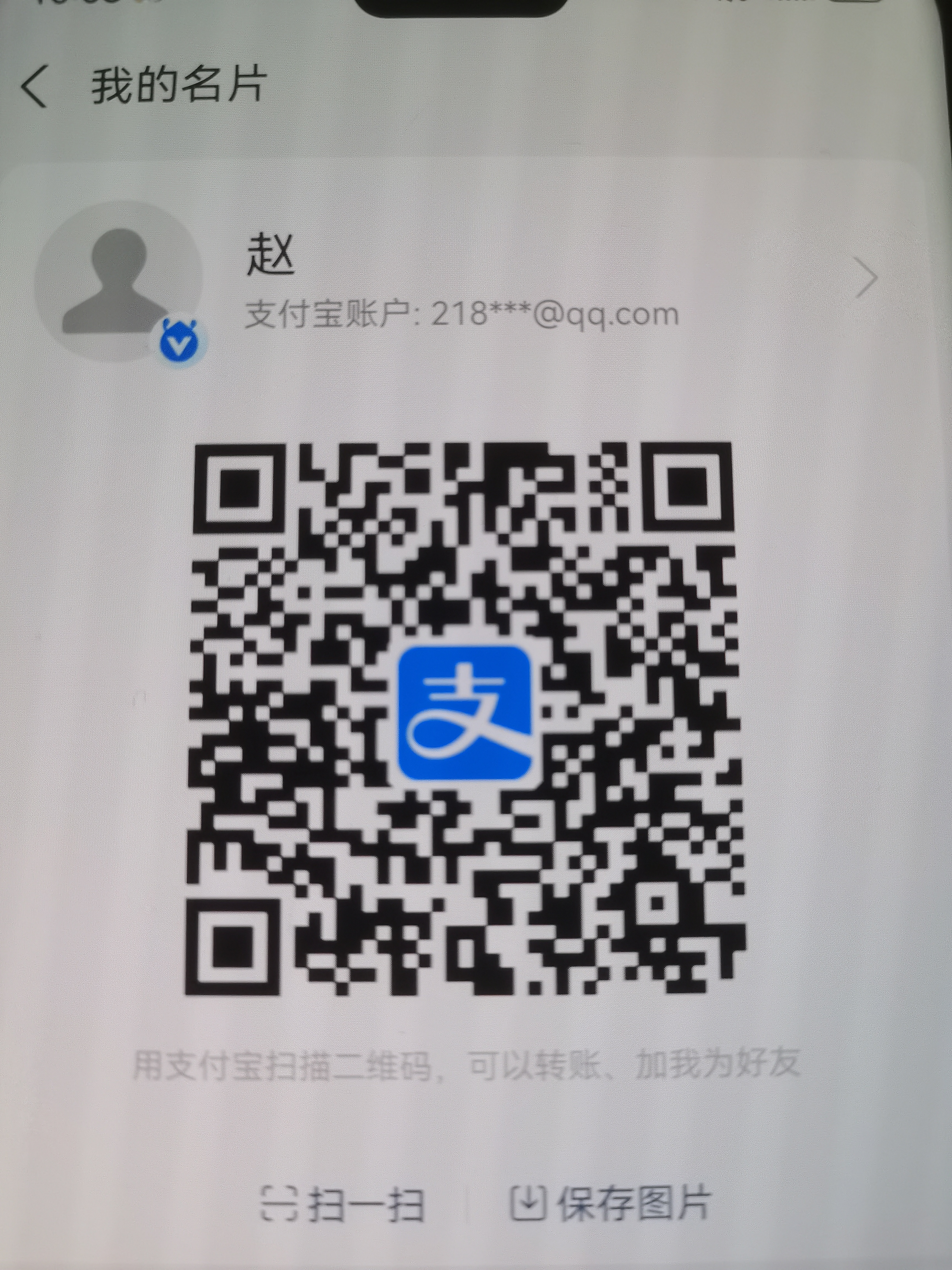Go back from 我的名片 page
Image resolution: width=952 pixels, height=1270 pixels.
pos(34,86)
